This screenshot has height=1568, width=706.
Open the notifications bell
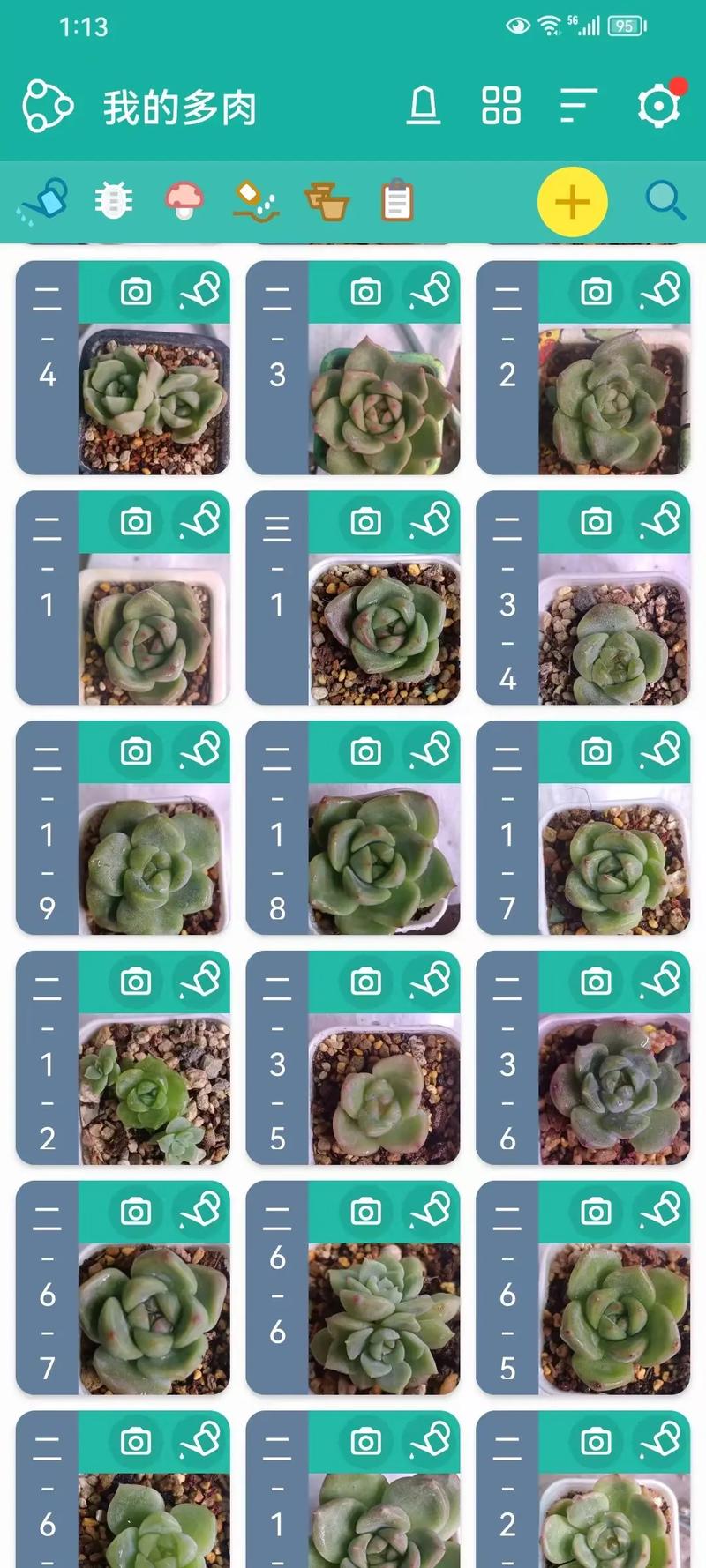pos(424,107)
